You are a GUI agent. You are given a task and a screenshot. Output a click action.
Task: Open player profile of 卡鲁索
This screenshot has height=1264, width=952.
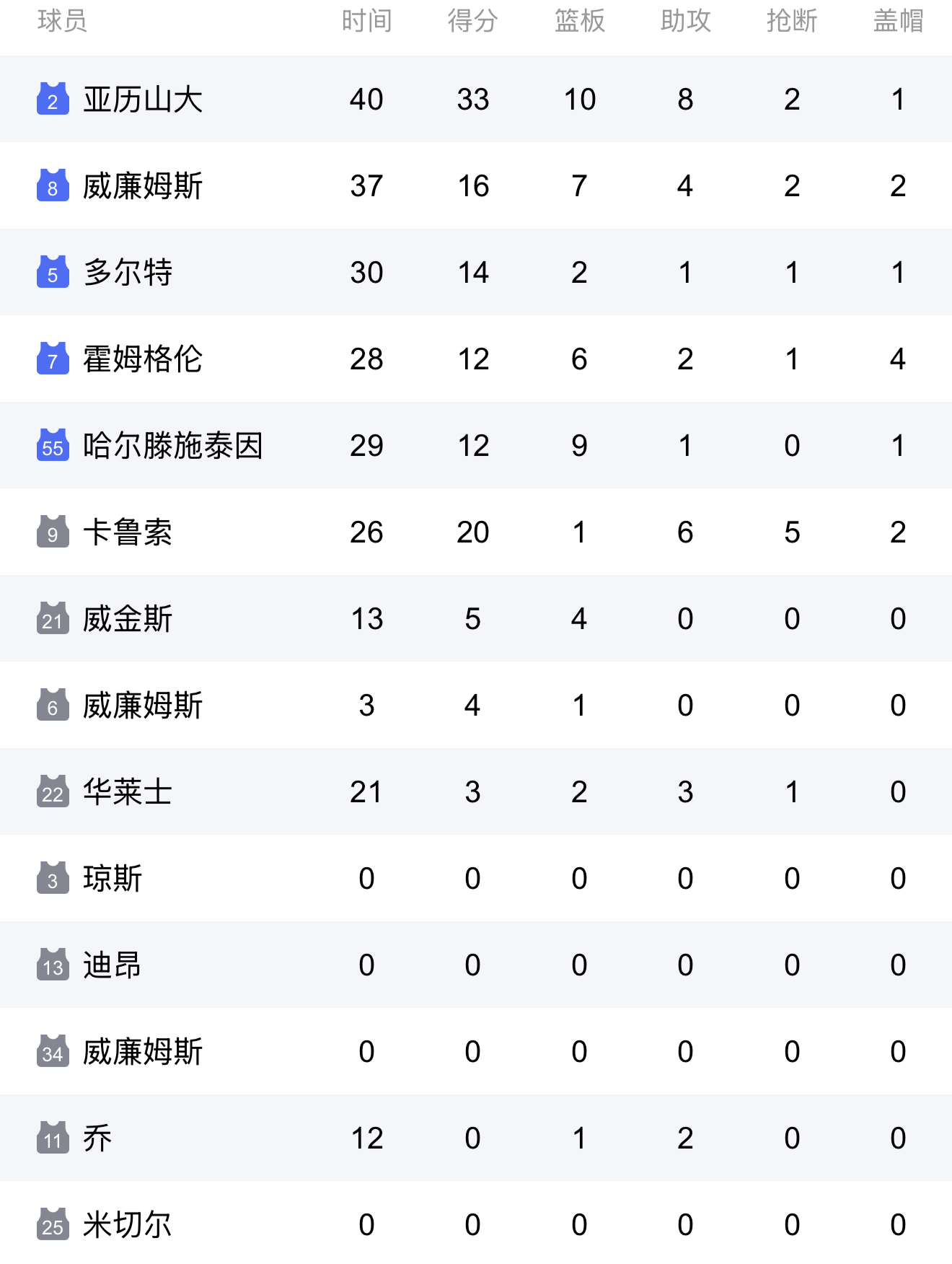click(126, 532)
